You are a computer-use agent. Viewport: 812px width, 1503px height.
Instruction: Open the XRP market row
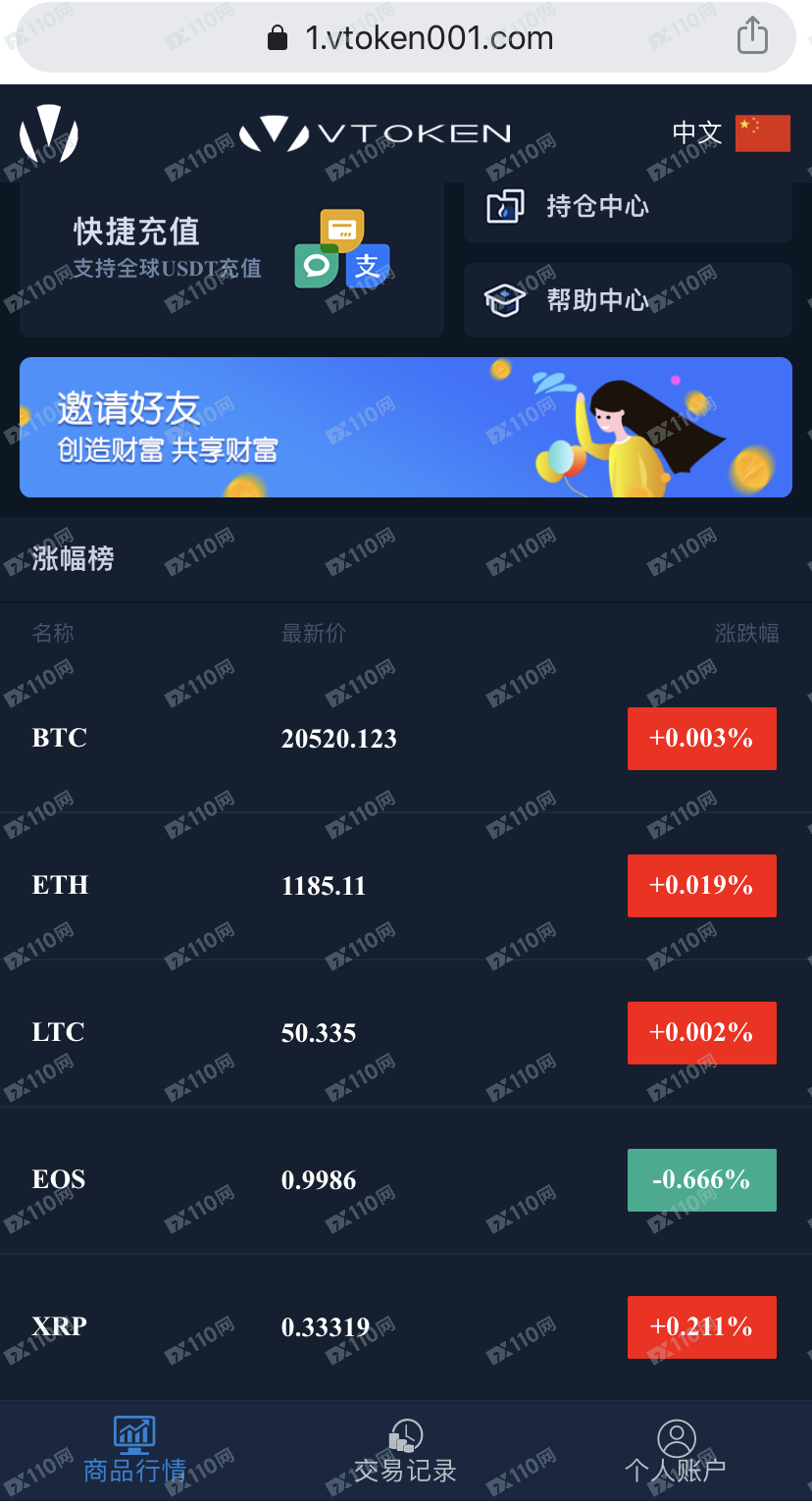[x=405, y=1326]
